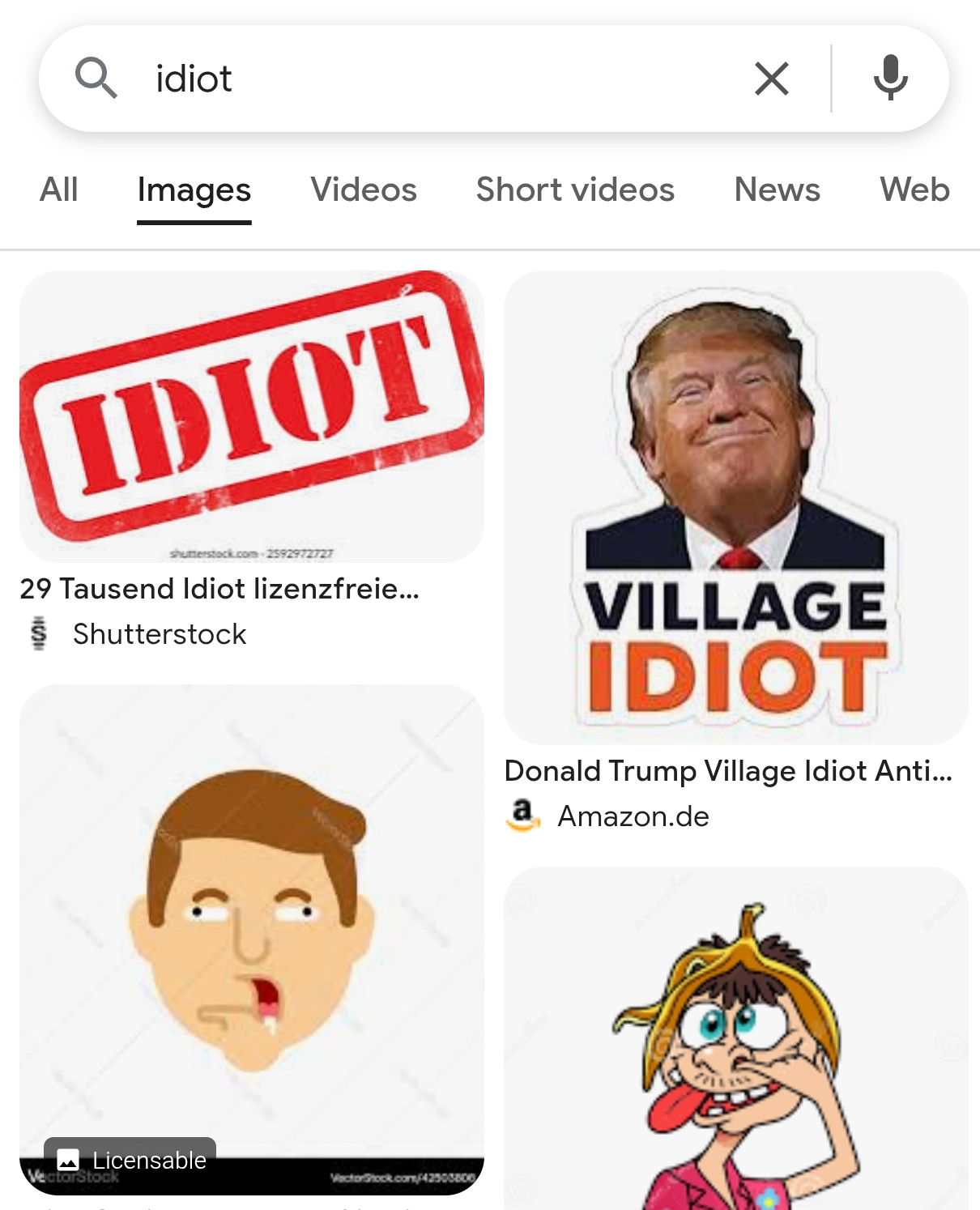Open the Shutterstock red stamp image result
Image resolution: width=980 pixels, height=1210 pixels.
point(252,416)
